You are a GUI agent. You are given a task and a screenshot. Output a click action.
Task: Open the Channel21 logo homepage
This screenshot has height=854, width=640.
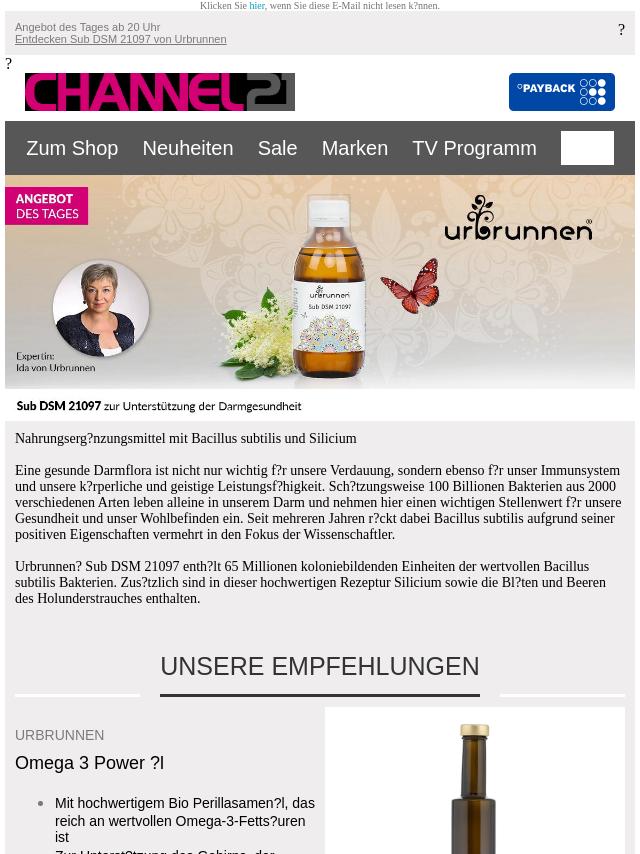point(159,92)
